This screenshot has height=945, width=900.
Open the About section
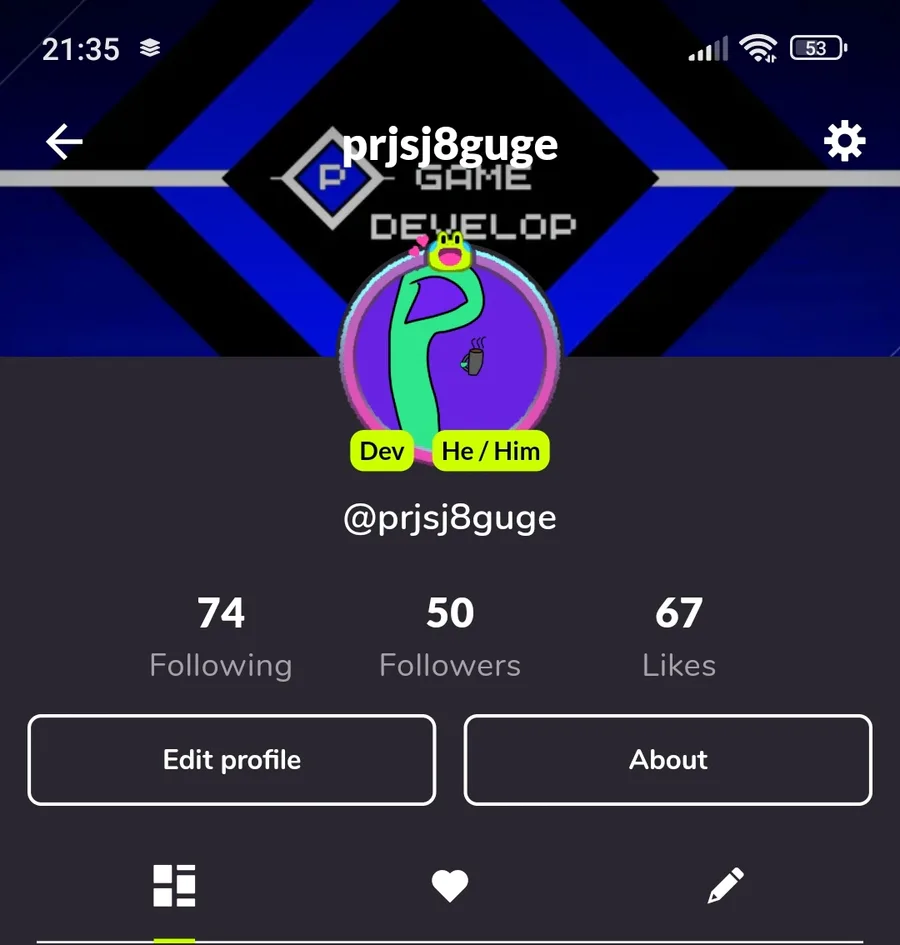tap(668, 760)
